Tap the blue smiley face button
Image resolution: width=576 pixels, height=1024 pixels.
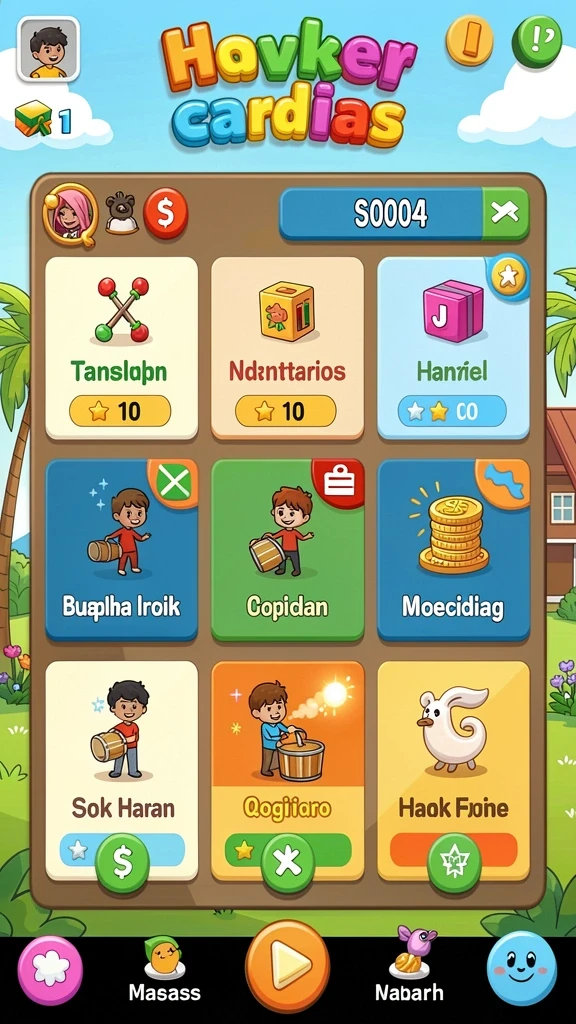pyautogui.click(x=522, y=968)
